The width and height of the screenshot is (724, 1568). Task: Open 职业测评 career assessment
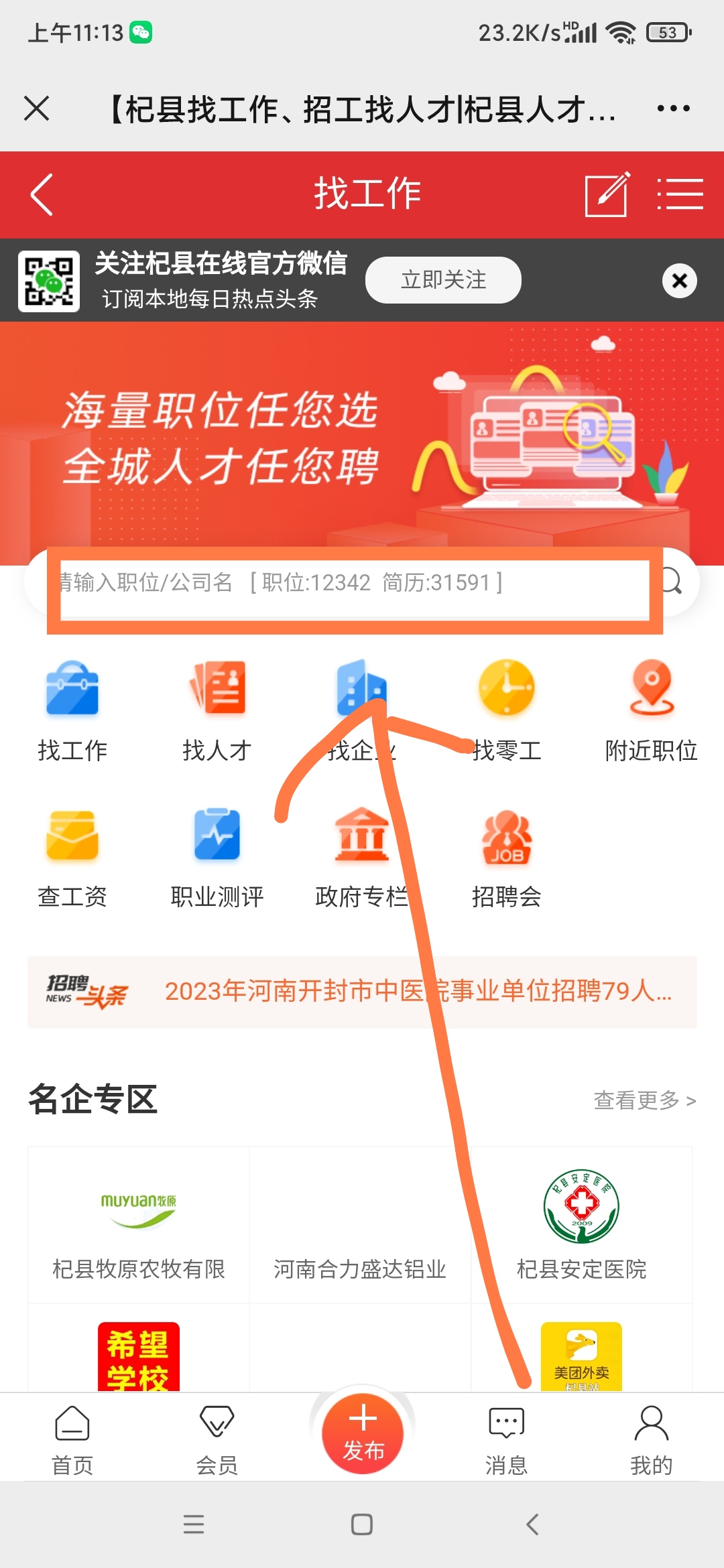[217, 858]
